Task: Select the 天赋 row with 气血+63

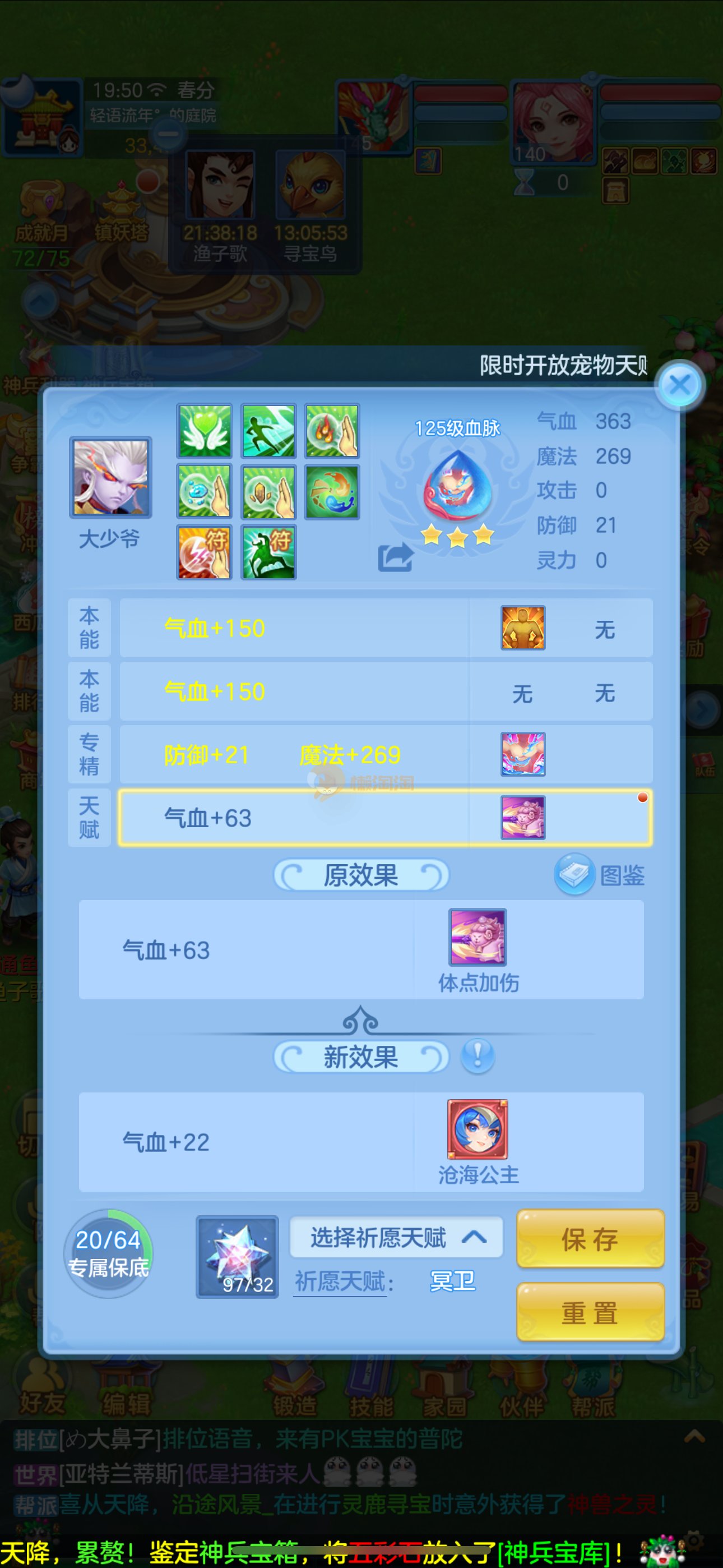Action: coord(384,818)
